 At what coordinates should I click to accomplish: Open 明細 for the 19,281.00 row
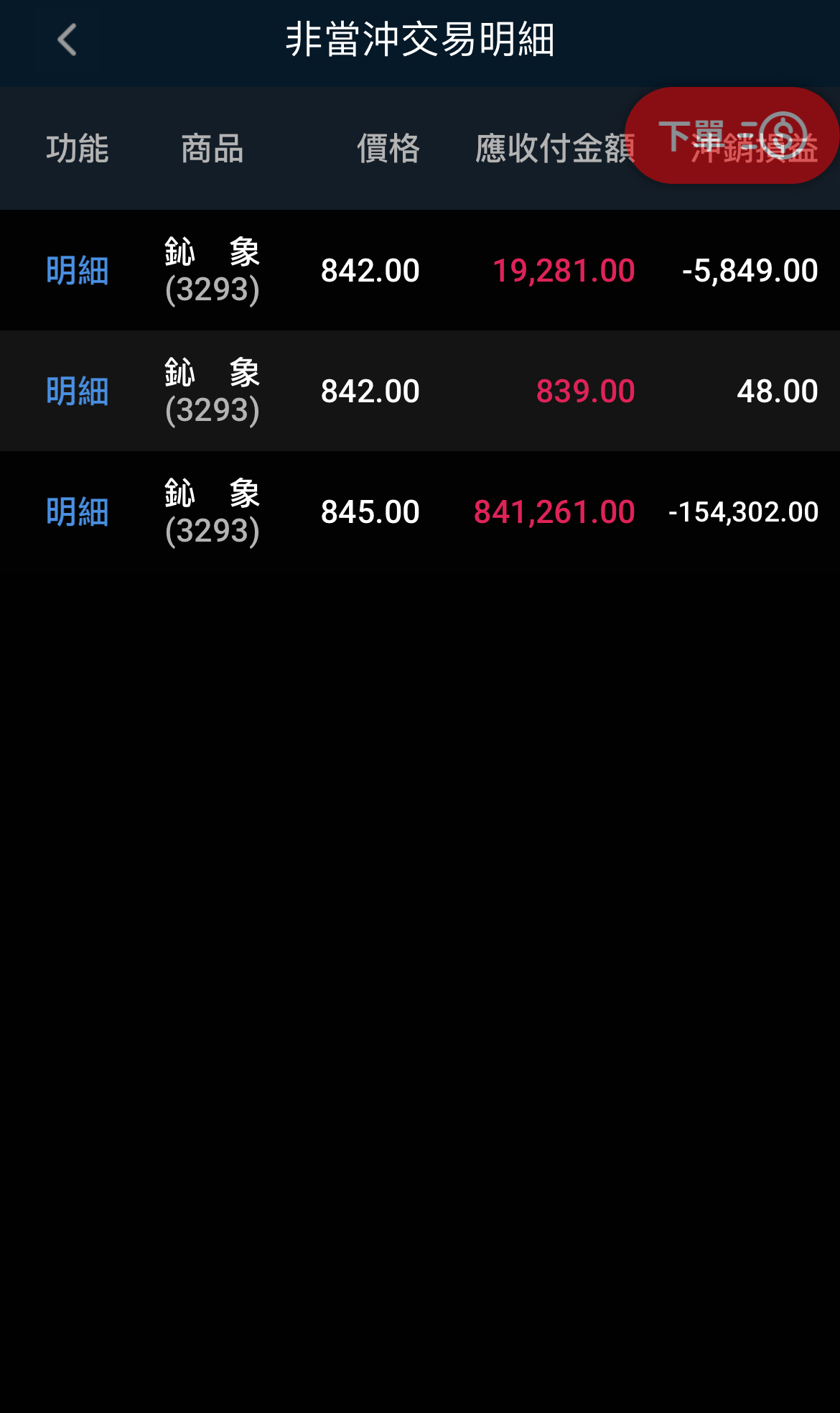(77, 271)
